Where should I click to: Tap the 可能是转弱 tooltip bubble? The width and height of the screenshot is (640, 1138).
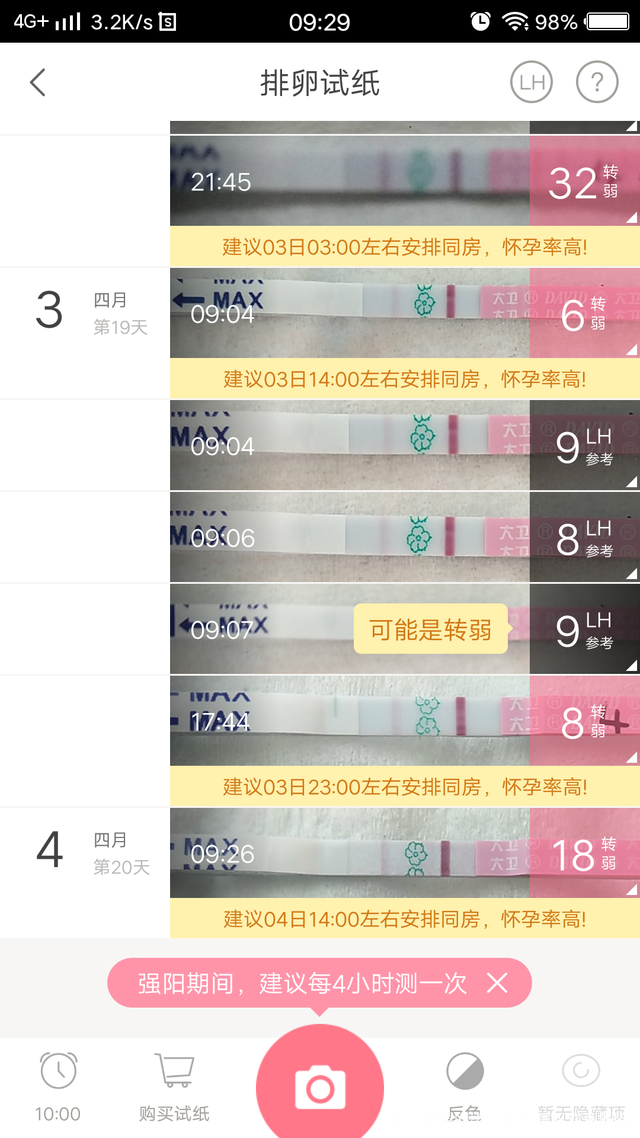tap(431, 630)
